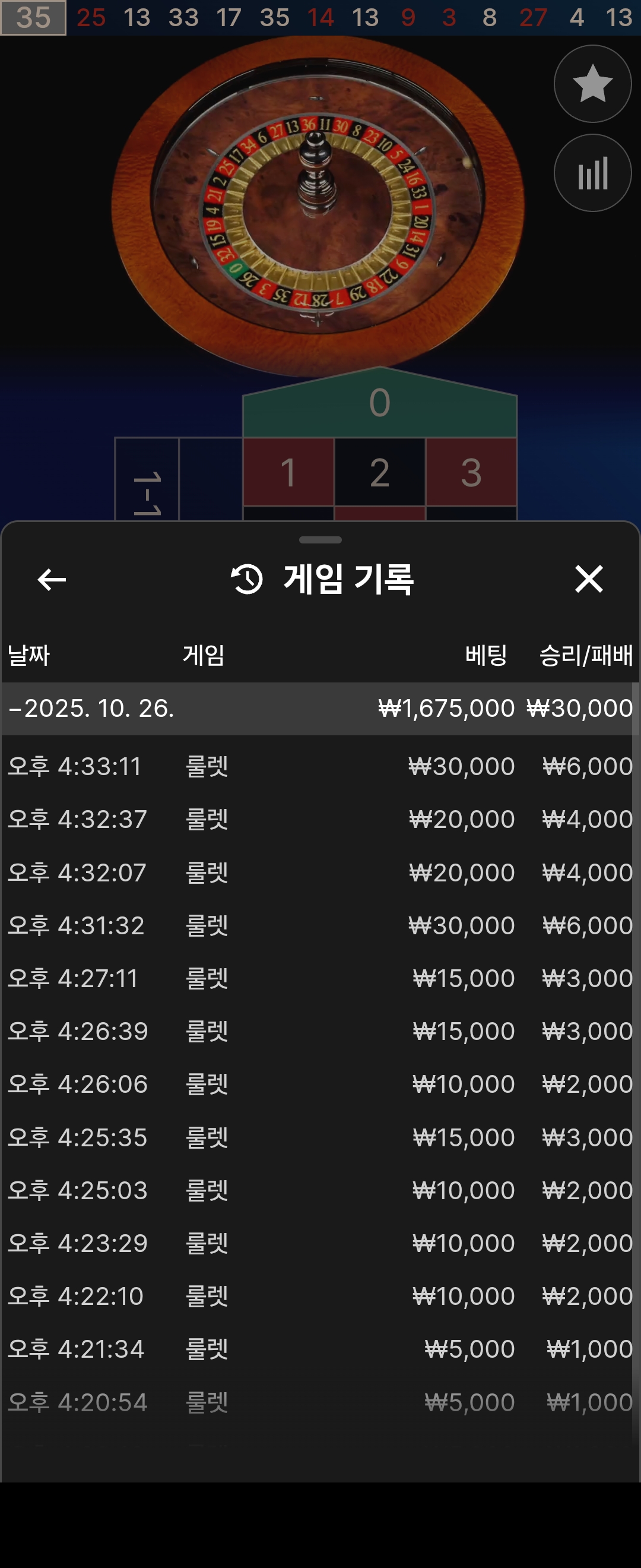Screen dimensions: 641x1568
Task: Collapse the 2025. 10. 26. date group
Action: click(x=91, y=708)
